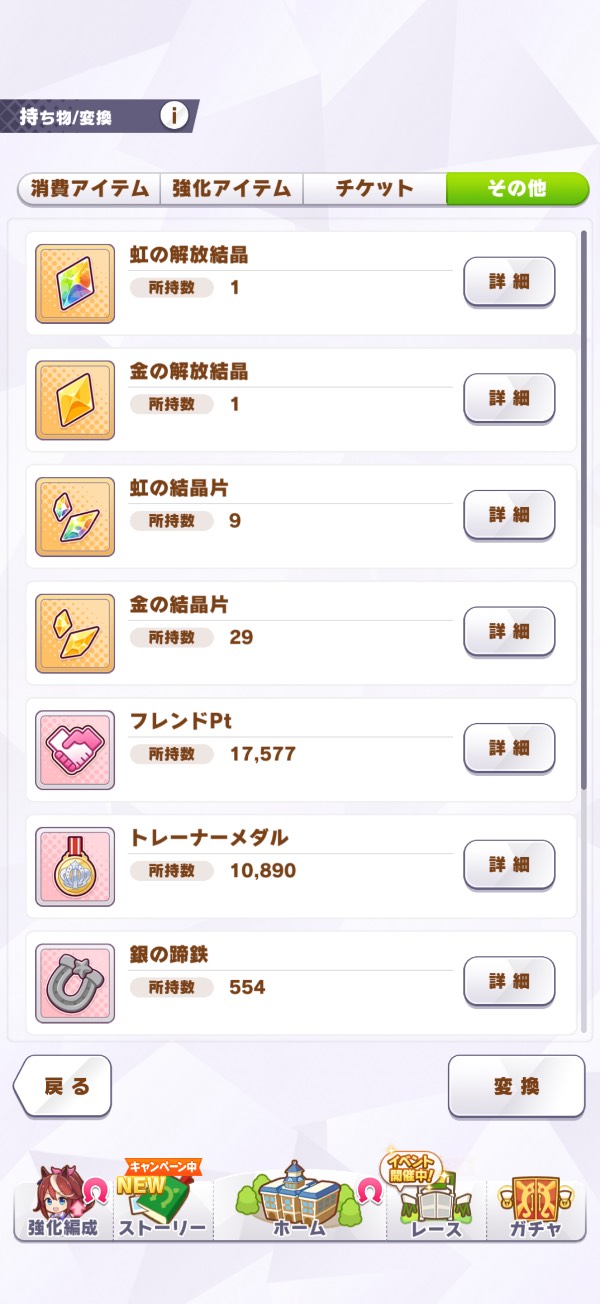View 詳細 for 虹の結晶片
Viewport: 600px width, 1304px height.
(x=509, y=515)
